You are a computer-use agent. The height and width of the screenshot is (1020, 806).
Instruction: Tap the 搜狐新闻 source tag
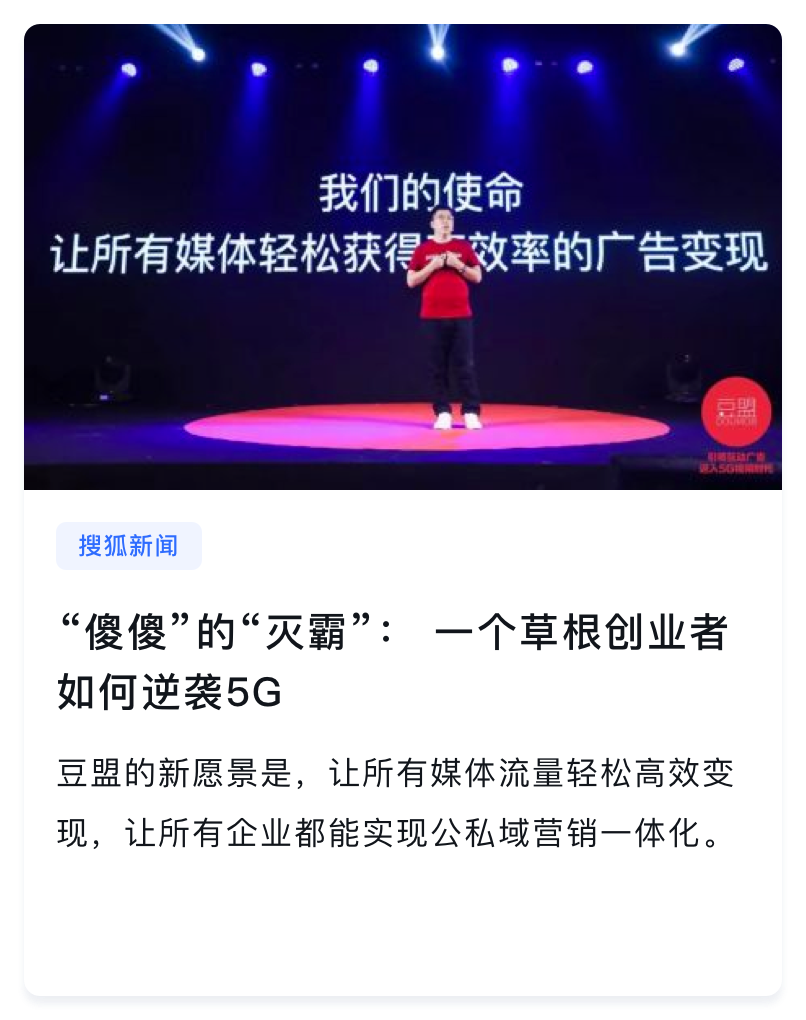(x=129, y=546)
